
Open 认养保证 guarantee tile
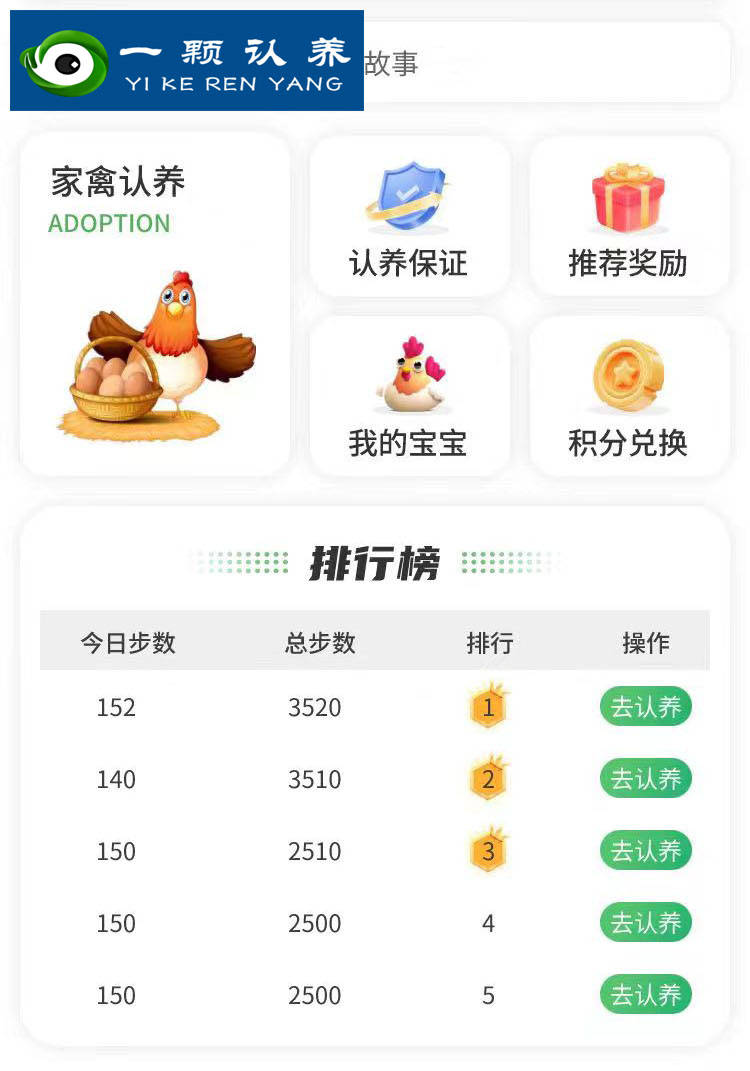coord(409,217)
